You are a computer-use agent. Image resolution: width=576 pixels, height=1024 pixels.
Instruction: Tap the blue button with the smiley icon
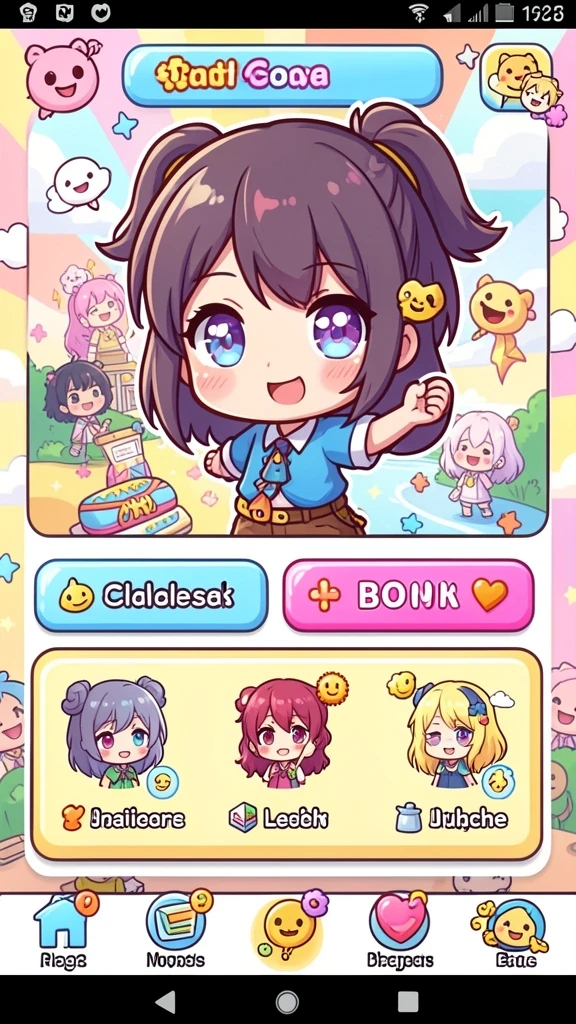(x=151, y=595)
